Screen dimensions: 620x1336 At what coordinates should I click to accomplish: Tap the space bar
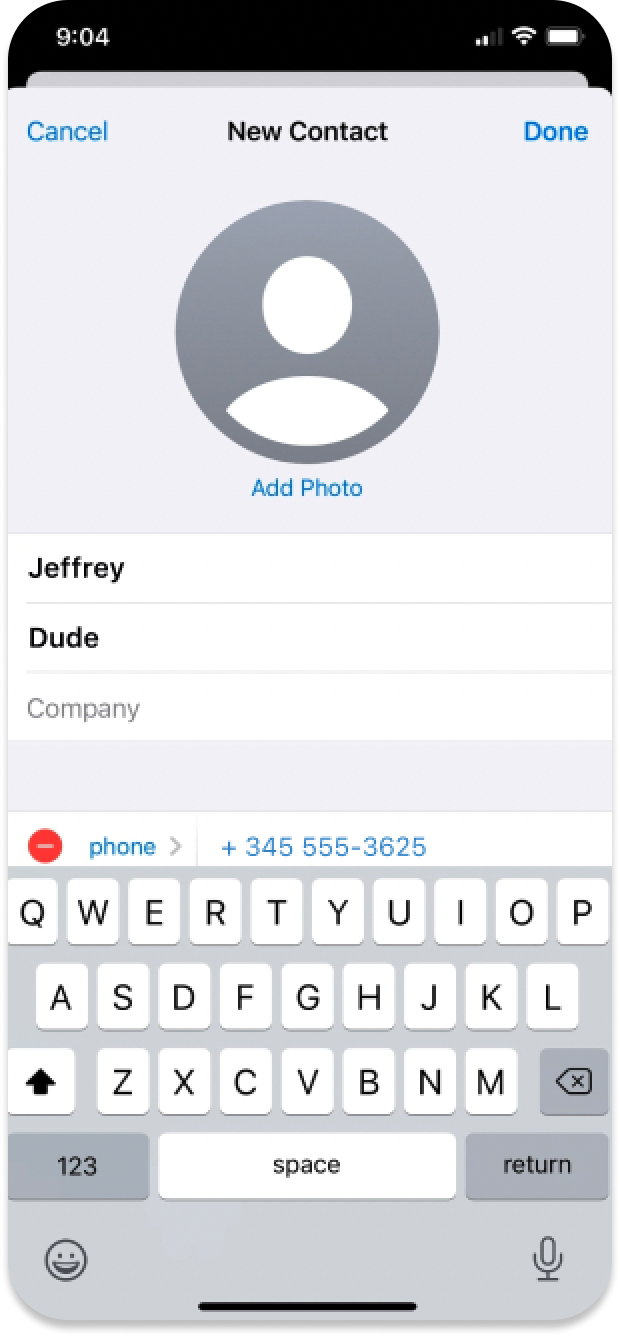click(x=306, y=1165)
